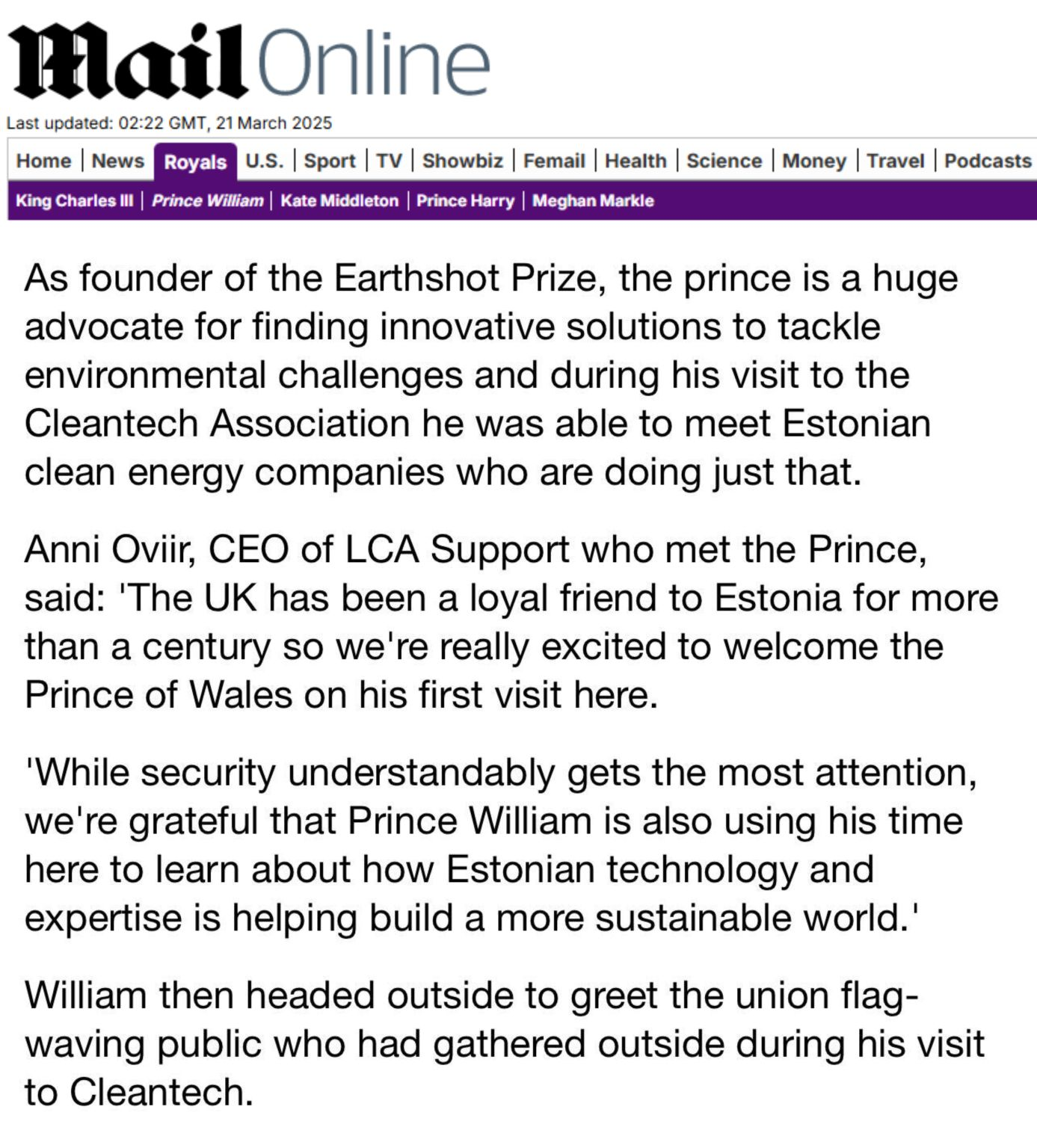Select the Prince William sub-section

207,200
